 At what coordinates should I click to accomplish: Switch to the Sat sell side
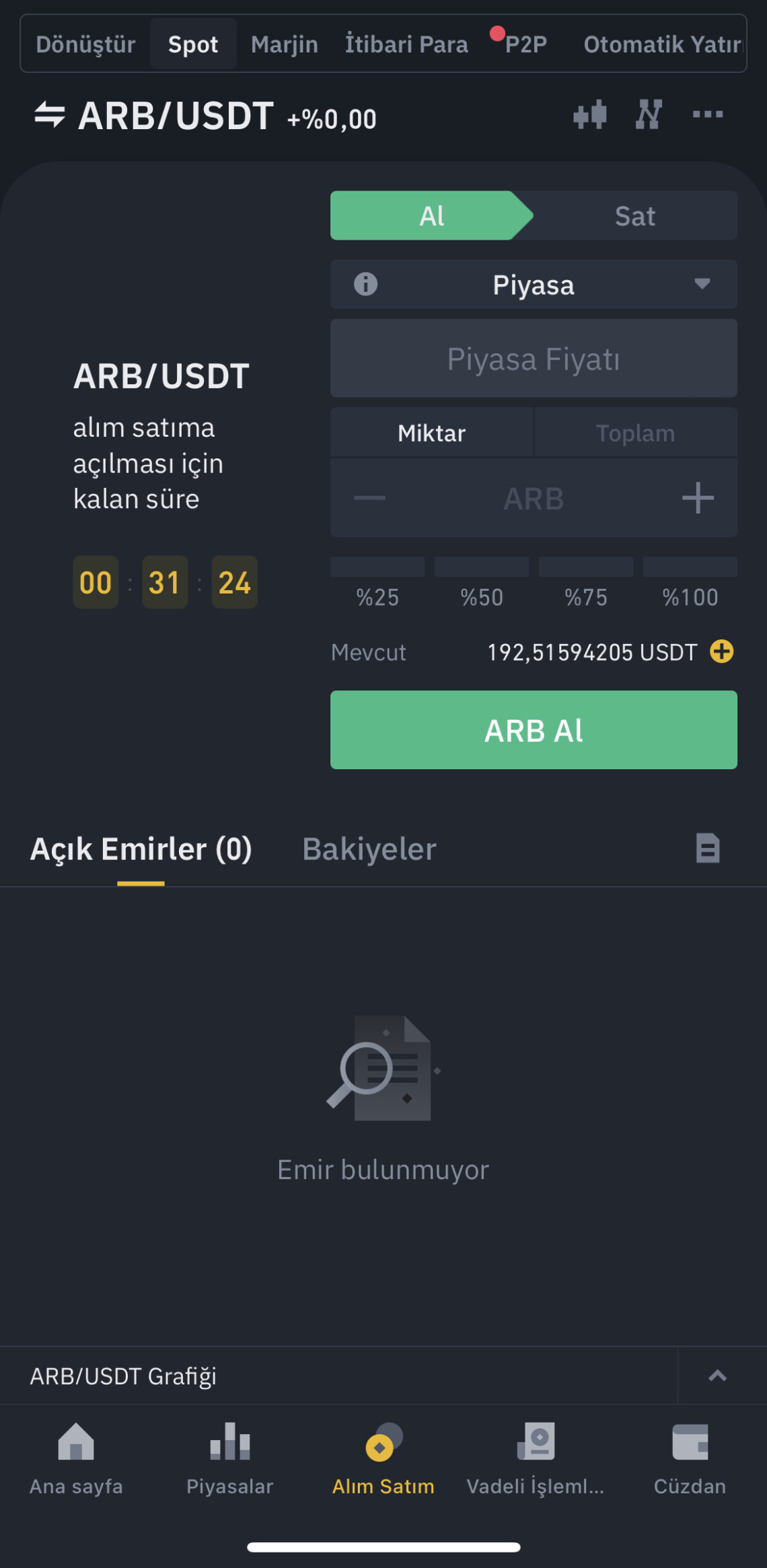(x=634, y=215)
